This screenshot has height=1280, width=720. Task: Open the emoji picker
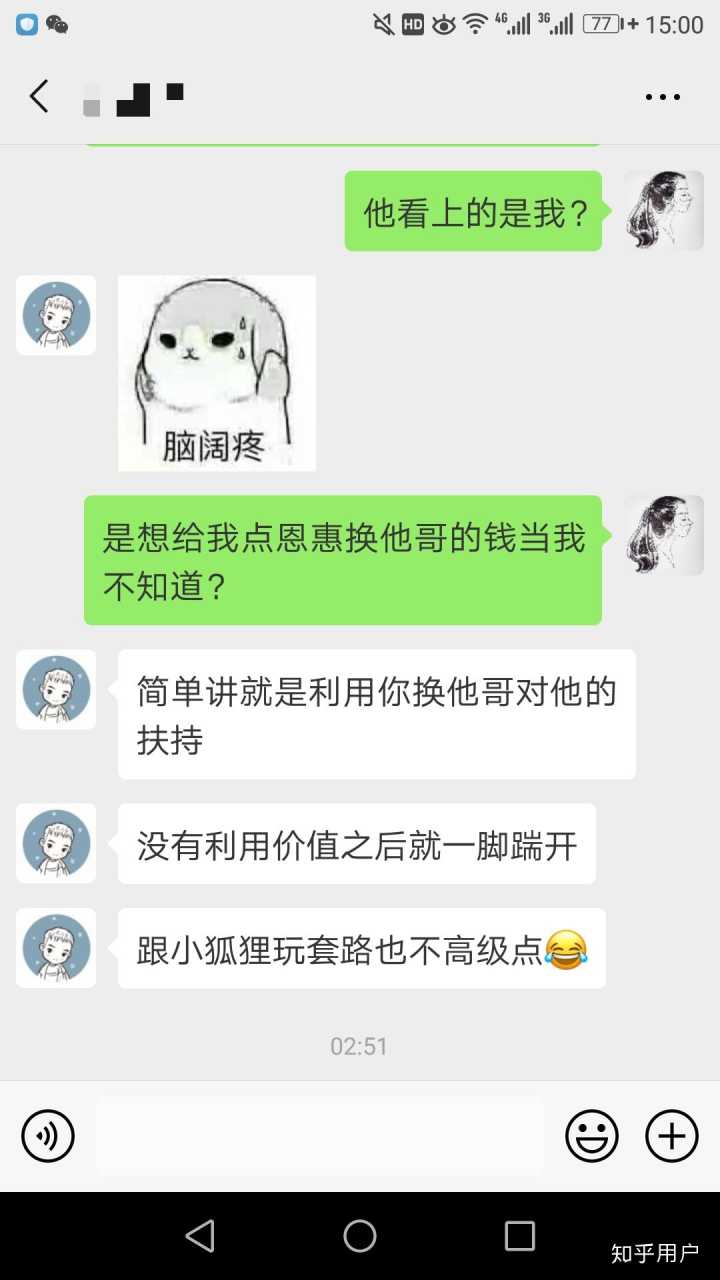coord(592,1136)
